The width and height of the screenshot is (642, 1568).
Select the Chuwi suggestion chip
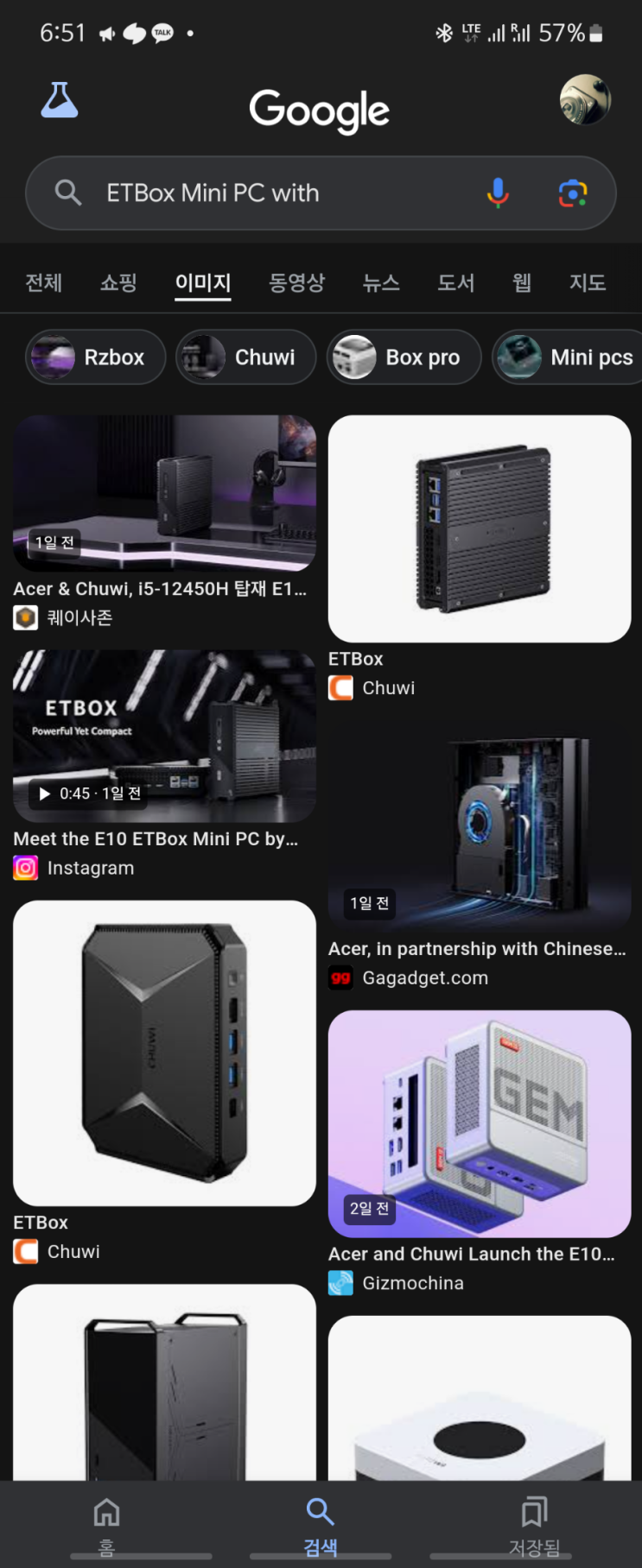(x=246, y=357)
